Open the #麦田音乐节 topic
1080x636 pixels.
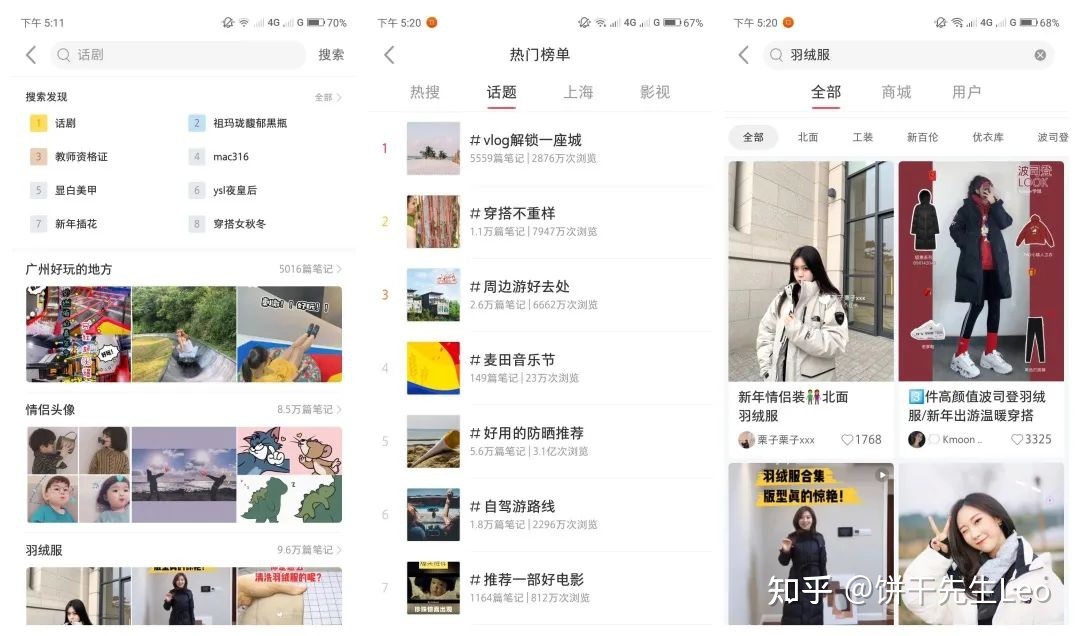point(512,360)
